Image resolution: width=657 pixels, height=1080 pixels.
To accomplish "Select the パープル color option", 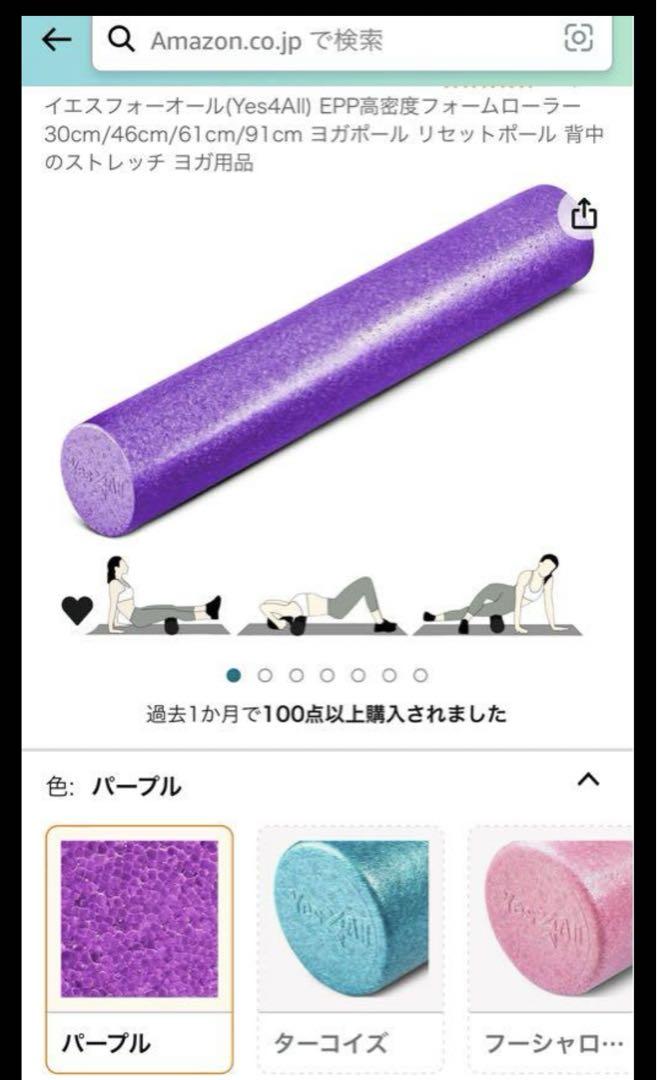I will 139,948.
